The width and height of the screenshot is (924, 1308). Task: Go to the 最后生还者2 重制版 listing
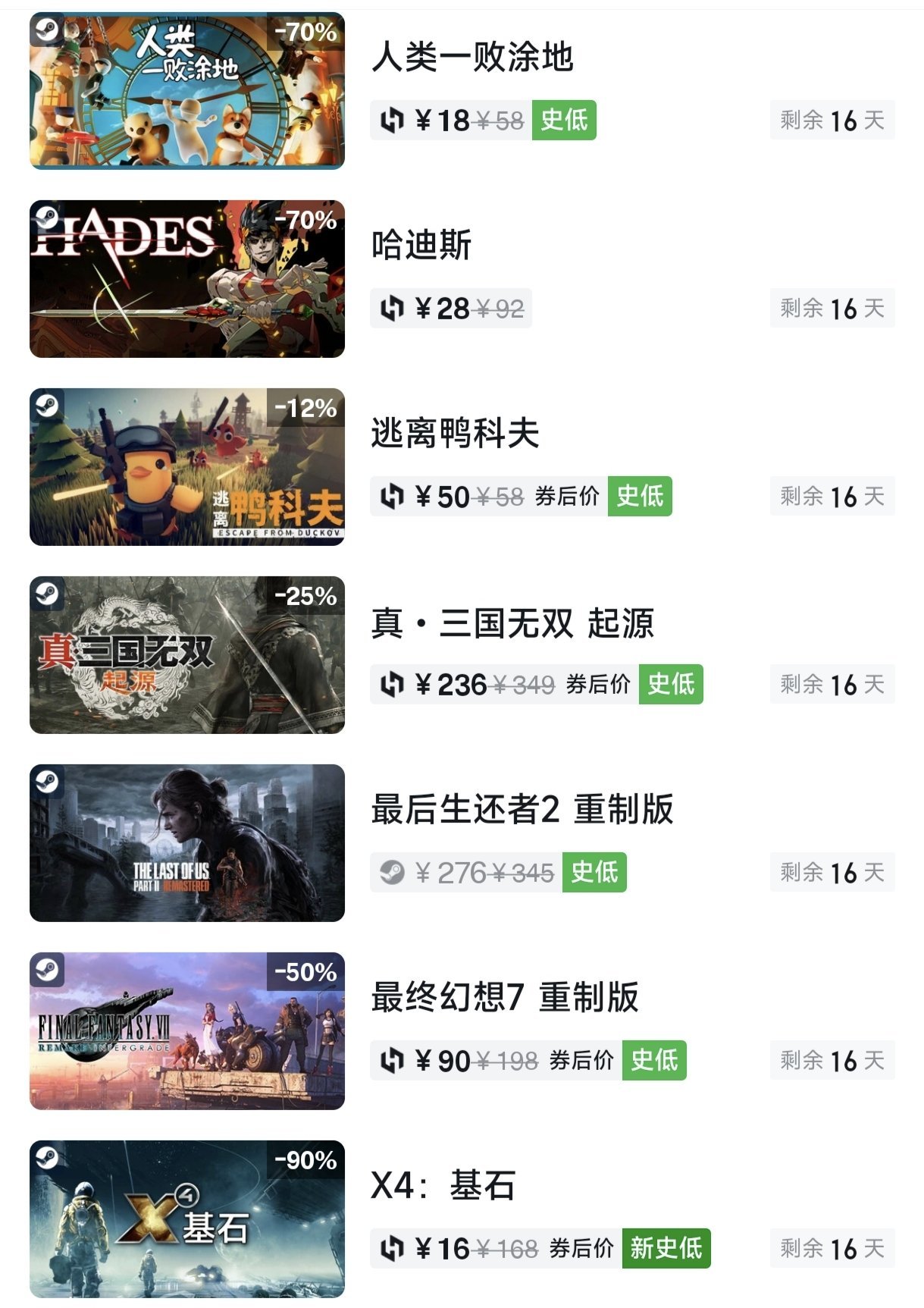(x=522, y=810)
